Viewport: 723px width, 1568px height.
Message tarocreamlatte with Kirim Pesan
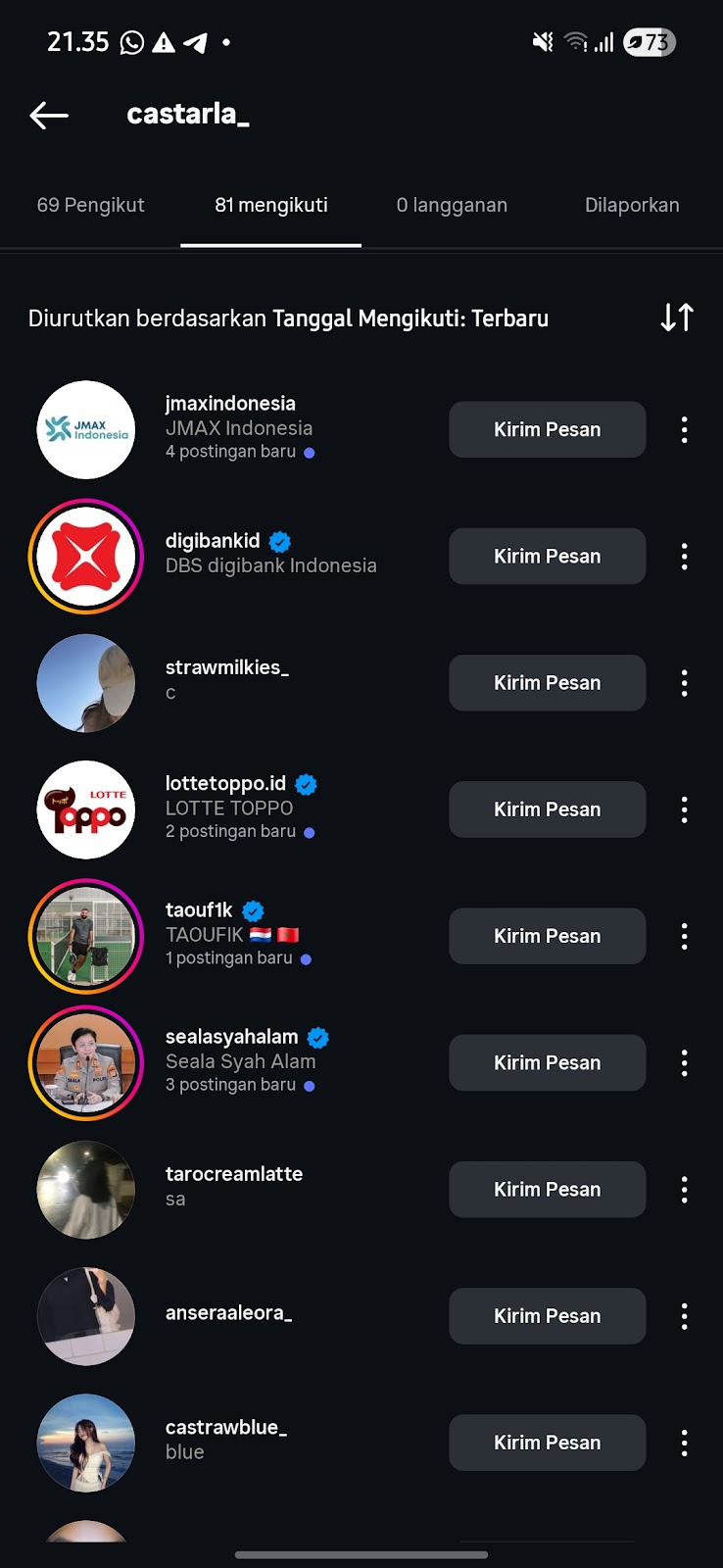coord(547,1190)
